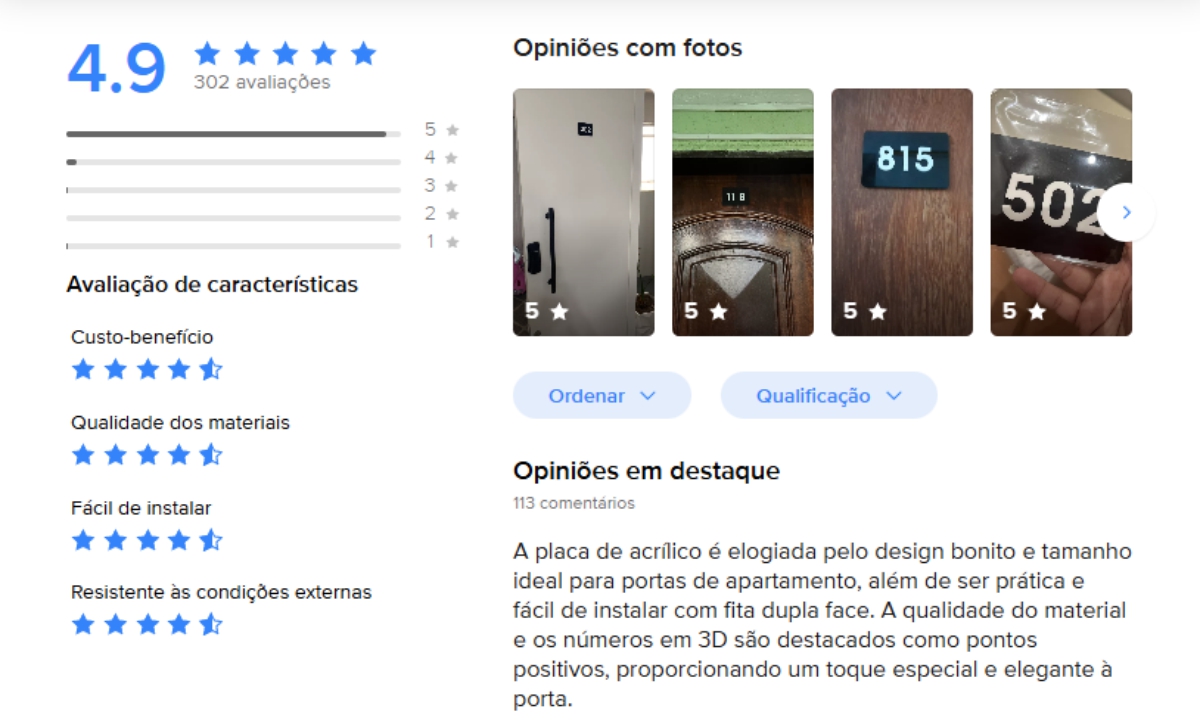Image resolution: width=1200 pixels, height=721 pixels.
Task: Open the review photo showing number 118
Action: tap(742, 212)
